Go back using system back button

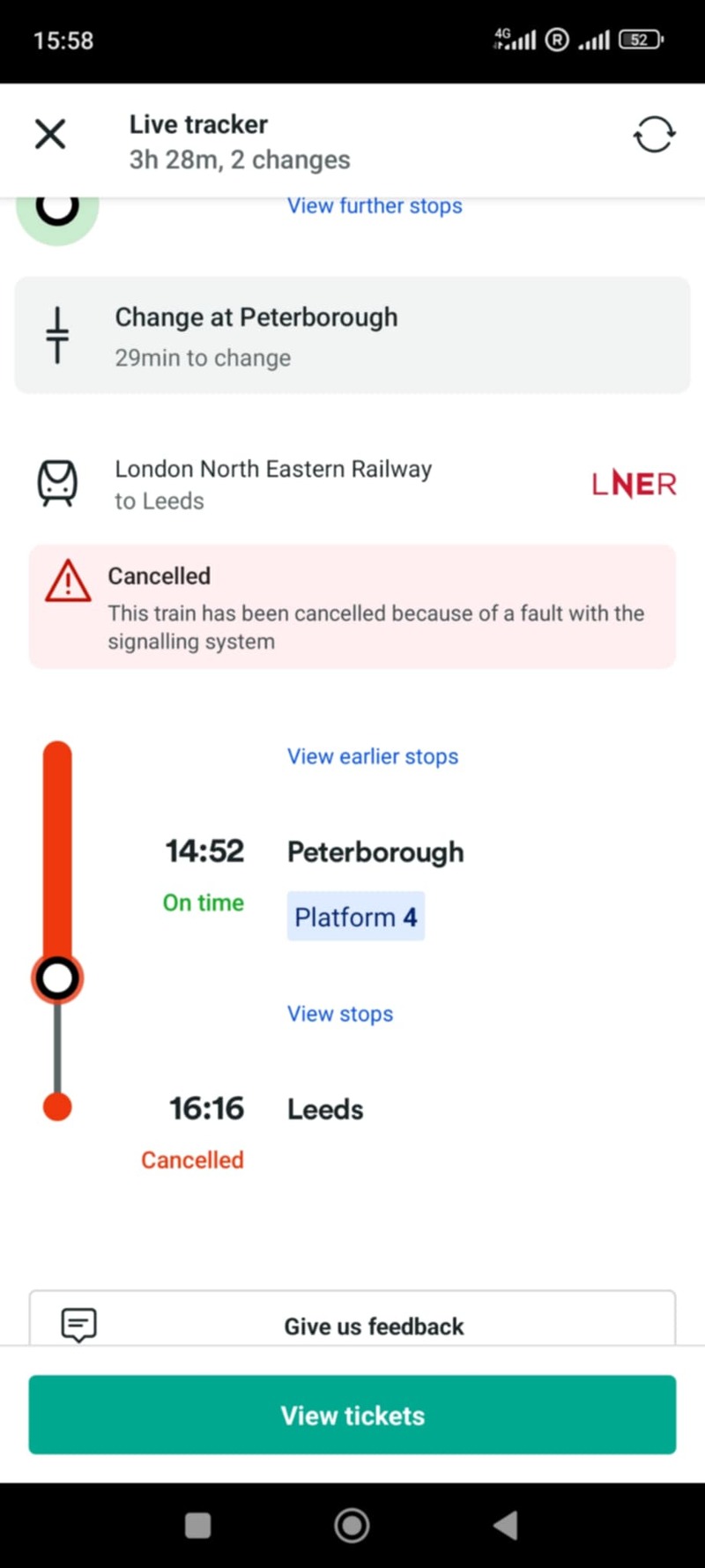click(x=506, y=1525)
